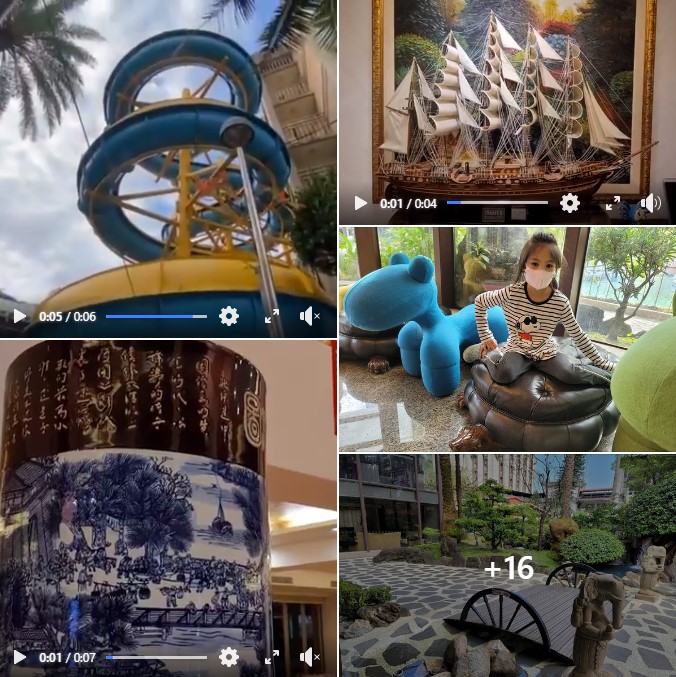
Task: Unmute the water slide video
Action: tap(309, 316)
